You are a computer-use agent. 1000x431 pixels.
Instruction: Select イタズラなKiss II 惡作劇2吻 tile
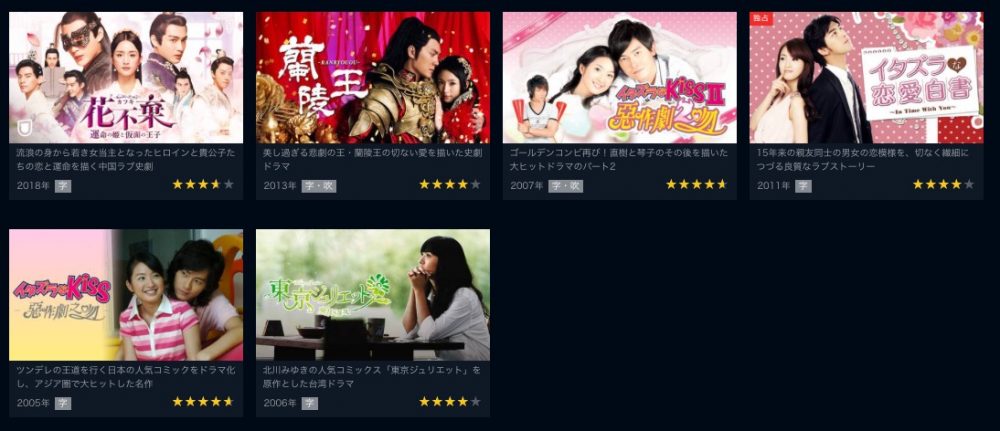pos(619,78)
